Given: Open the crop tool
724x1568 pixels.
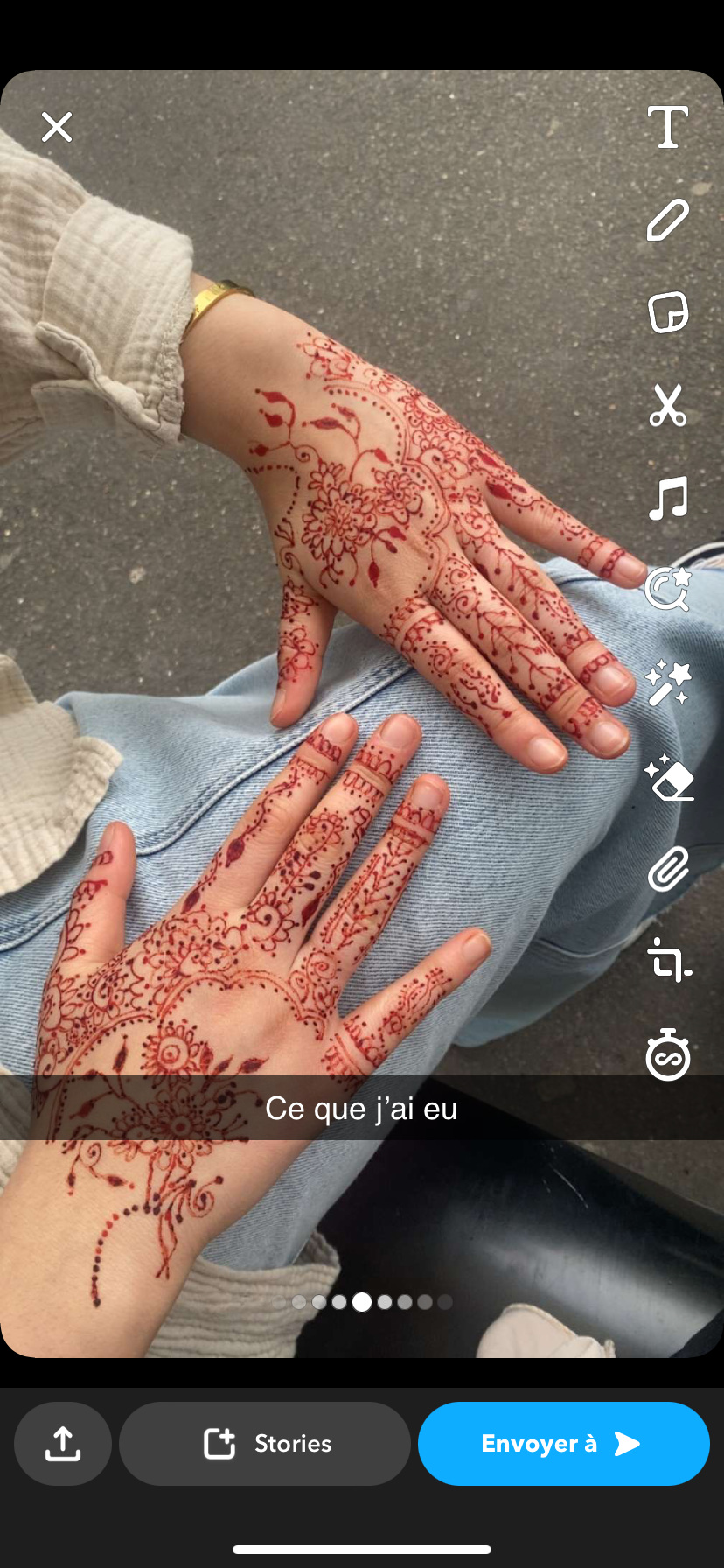Looking at the screenshot, I should point(669,961).
